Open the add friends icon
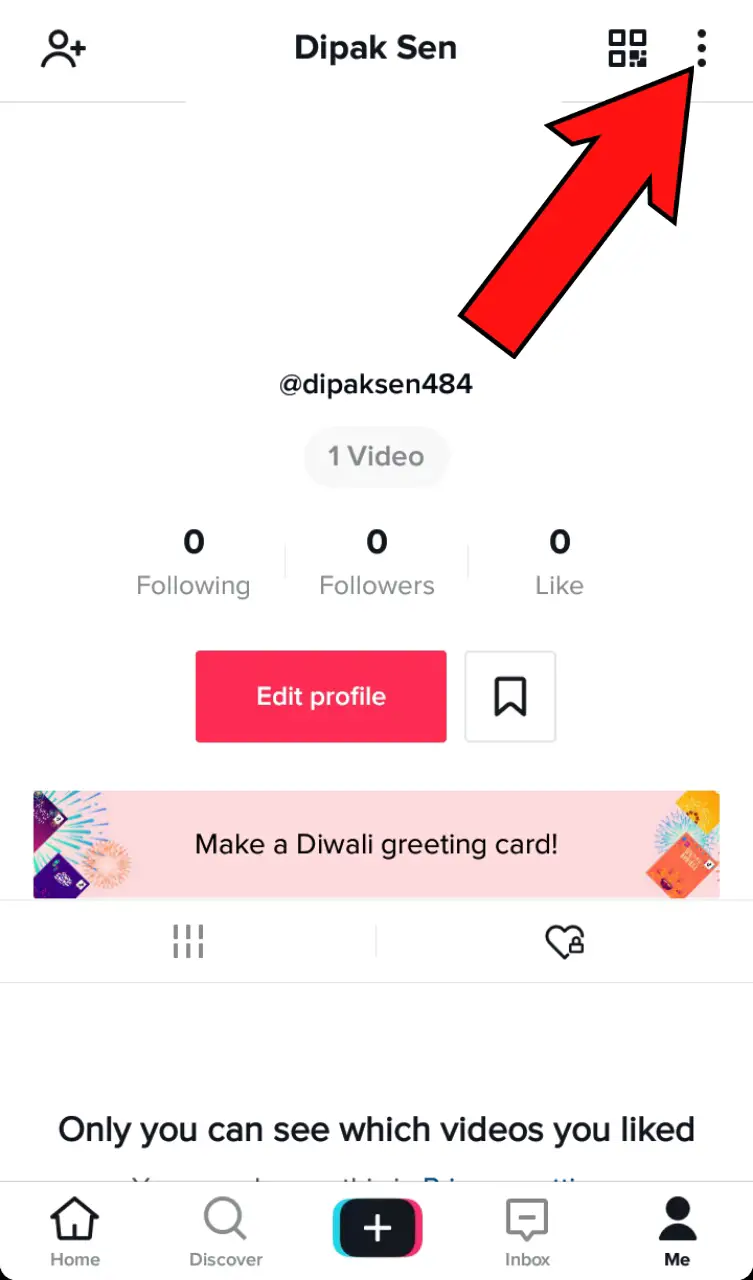Screen dimensions: 753x1280 pyautogui.click(x=63, y=49)
